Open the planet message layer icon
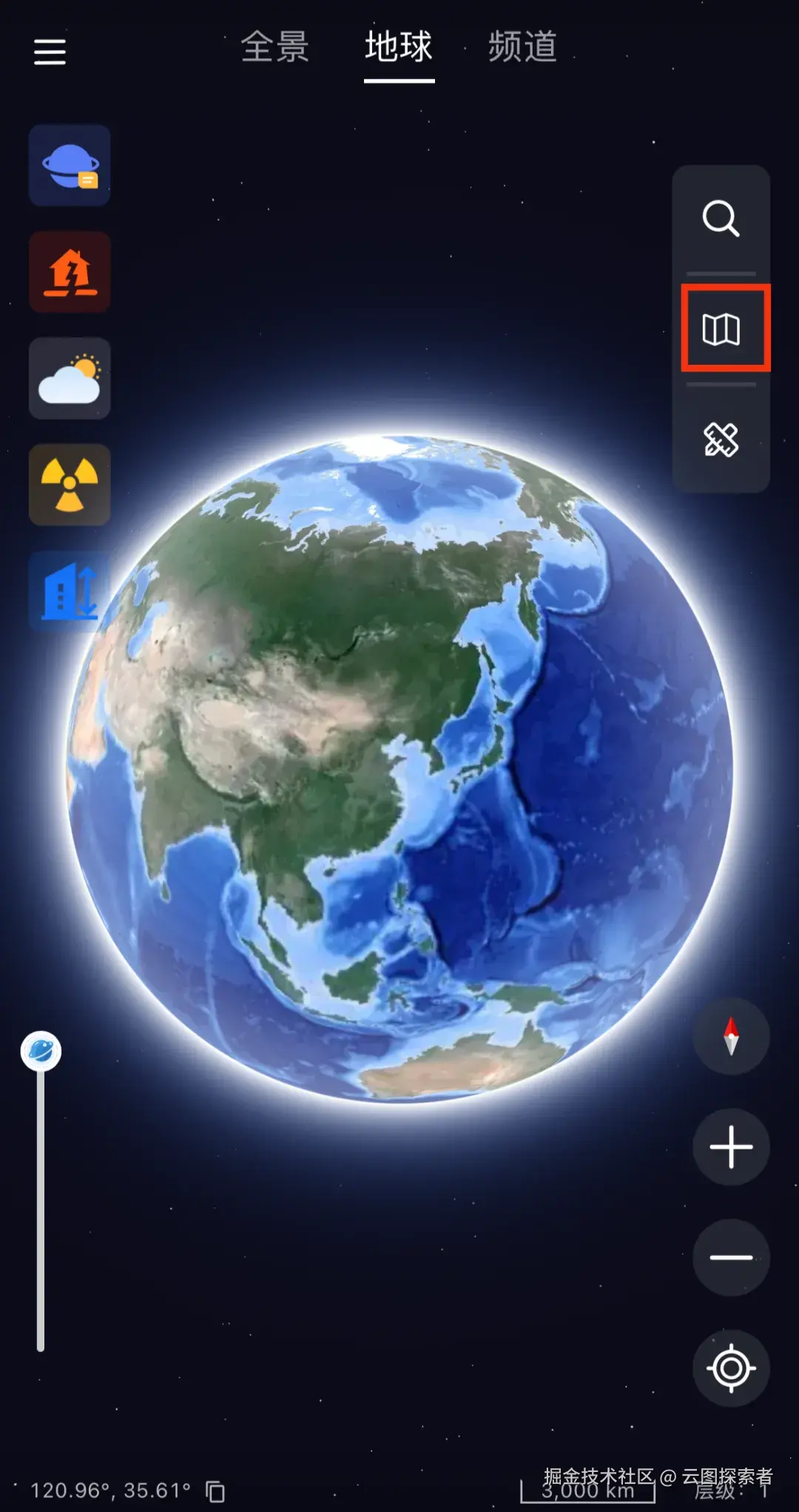Image resolution: width=799 pixels, height=1512 pixels. (70, 165)
